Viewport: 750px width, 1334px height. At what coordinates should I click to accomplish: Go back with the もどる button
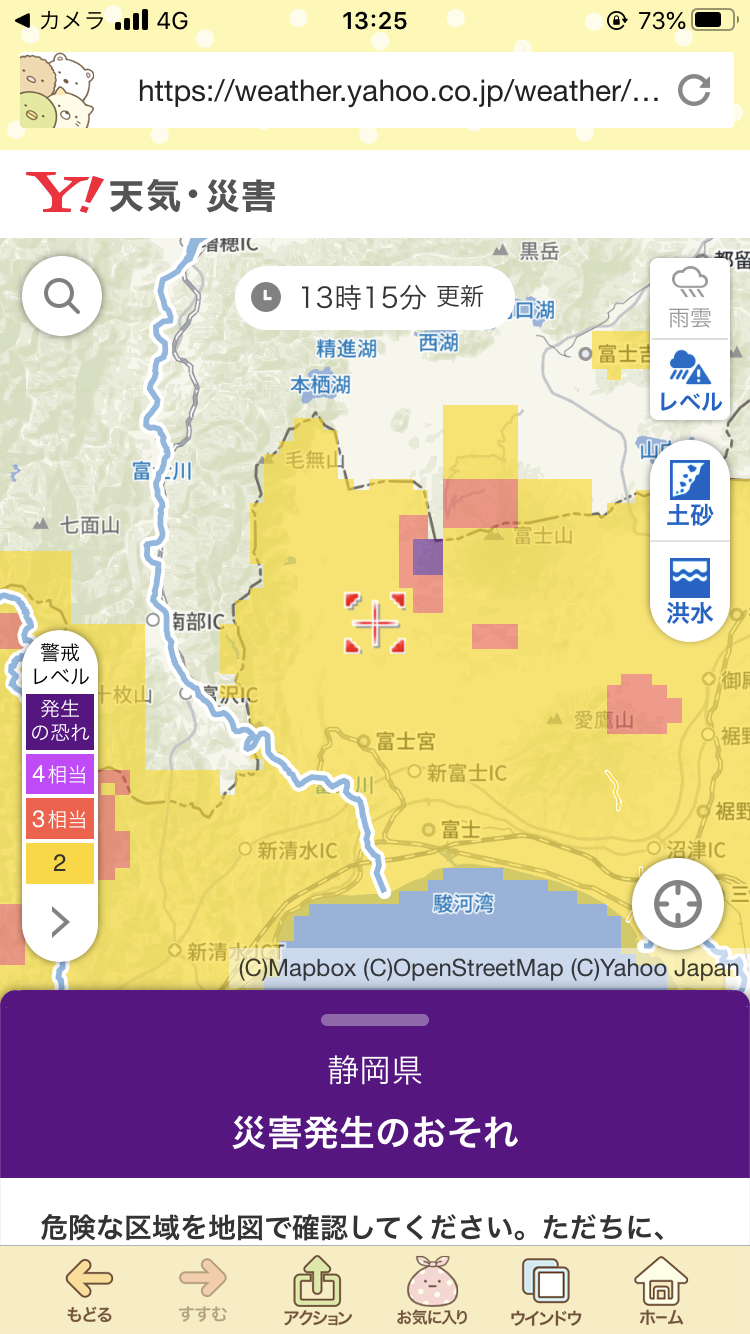pyautogui.click(x=89, y=1290)
